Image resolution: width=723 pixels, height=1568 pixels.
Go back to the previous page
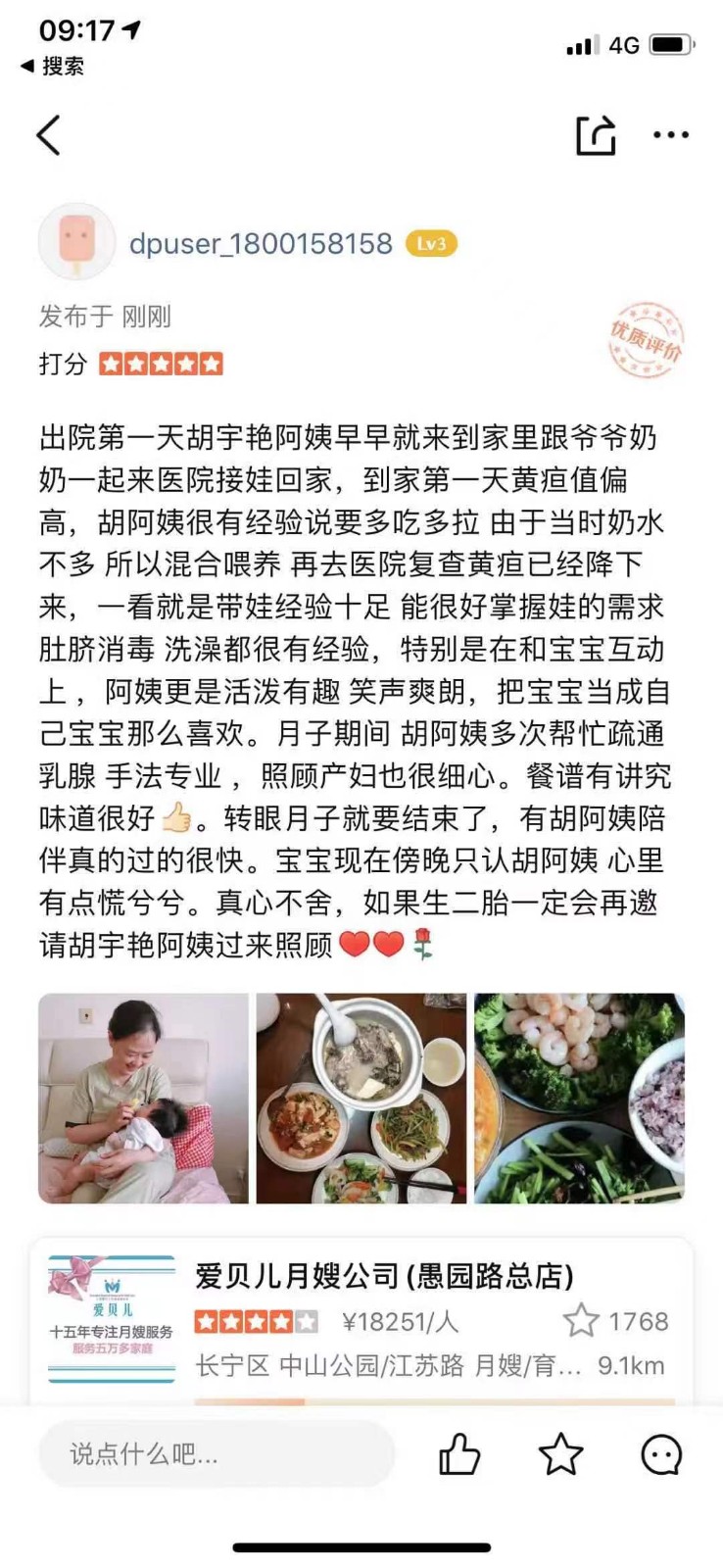pyautogui.click(x=49, y=135)
